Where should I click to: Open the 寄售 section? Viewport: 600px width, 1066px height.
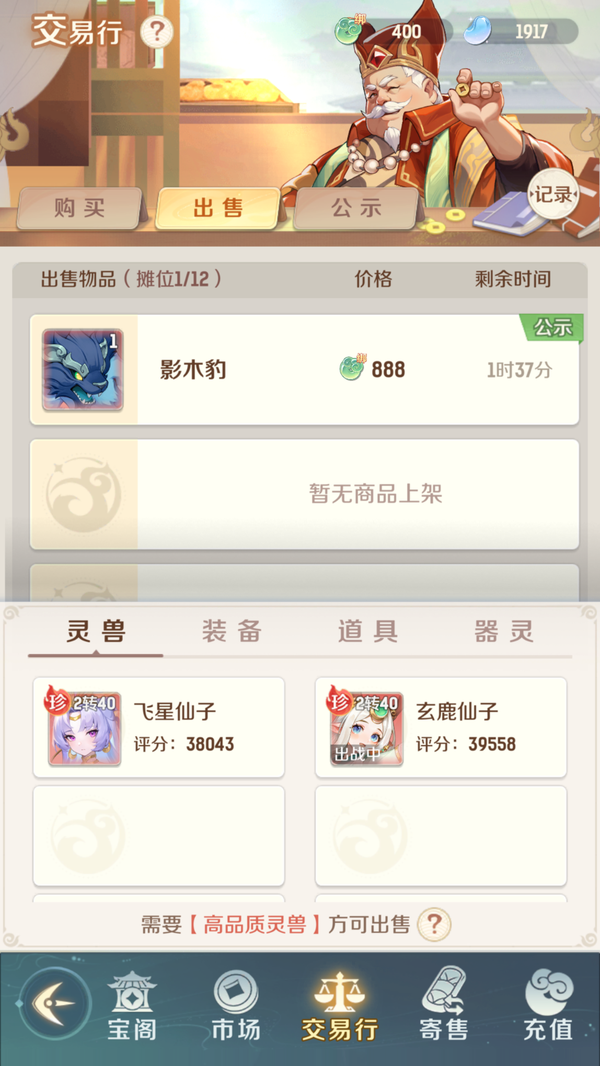pos(444,1007)
